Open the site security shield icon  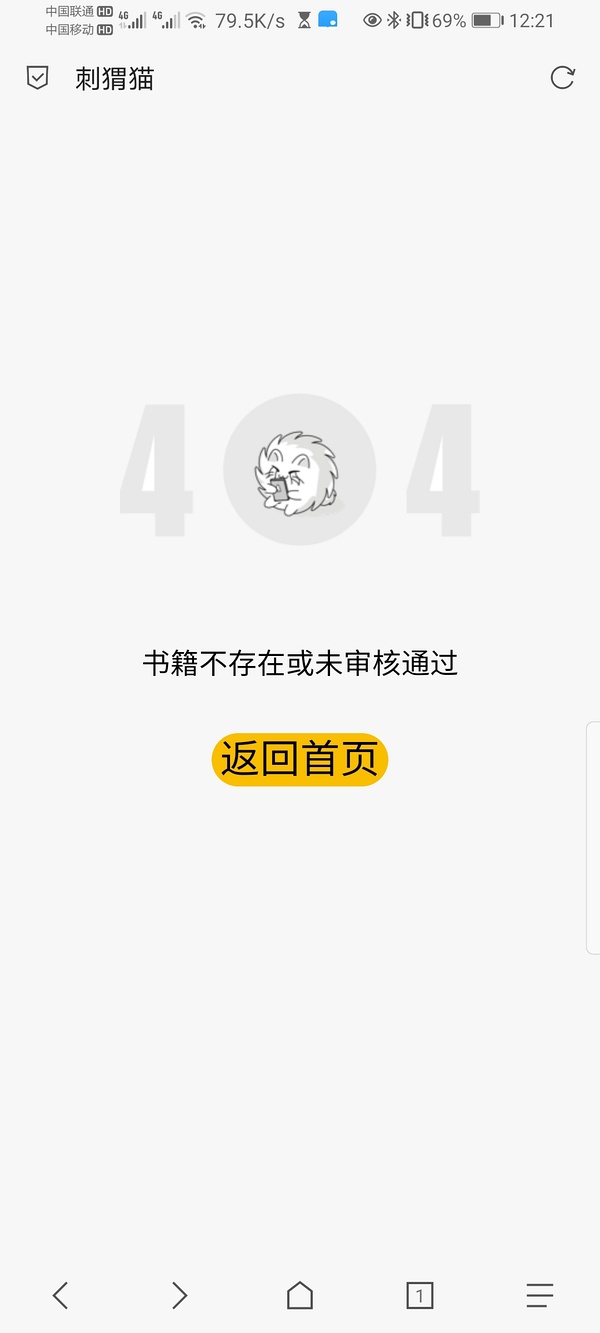tap(37, 78)
